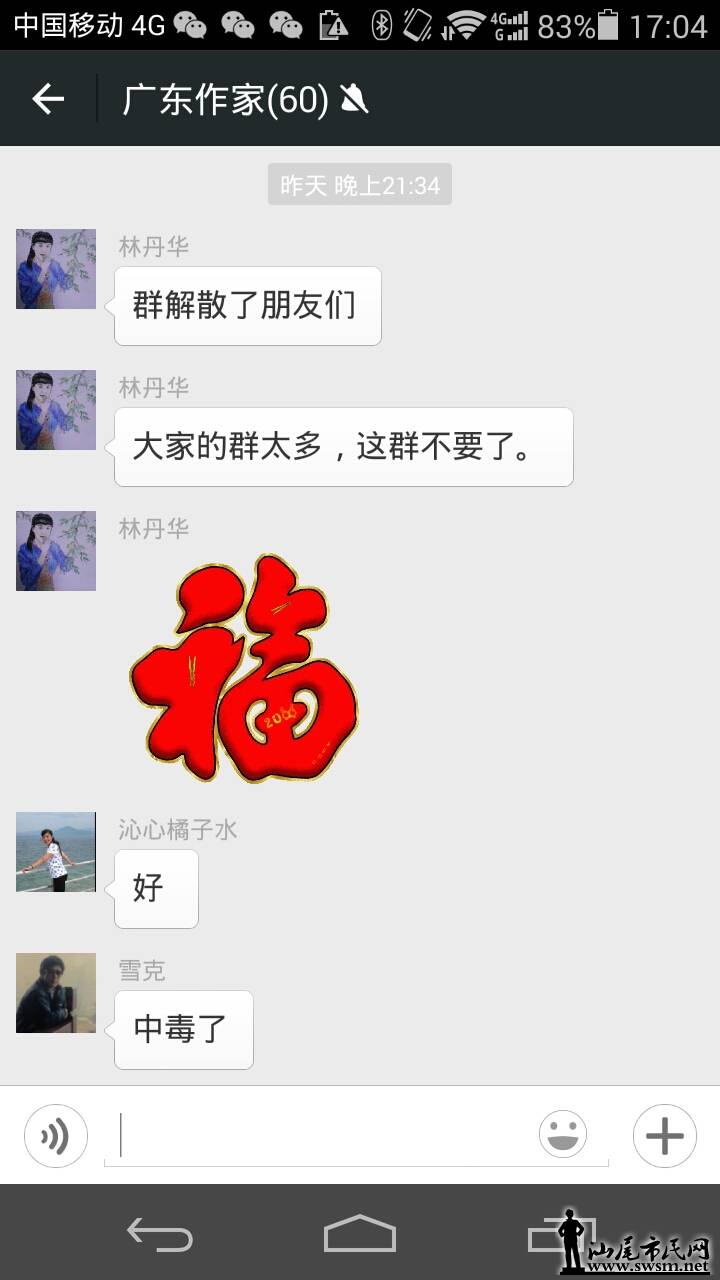The width and height of the screenshot is (720, 1280).
Task: Open 沁心橘子水's profile avatar
Action: 56,852
